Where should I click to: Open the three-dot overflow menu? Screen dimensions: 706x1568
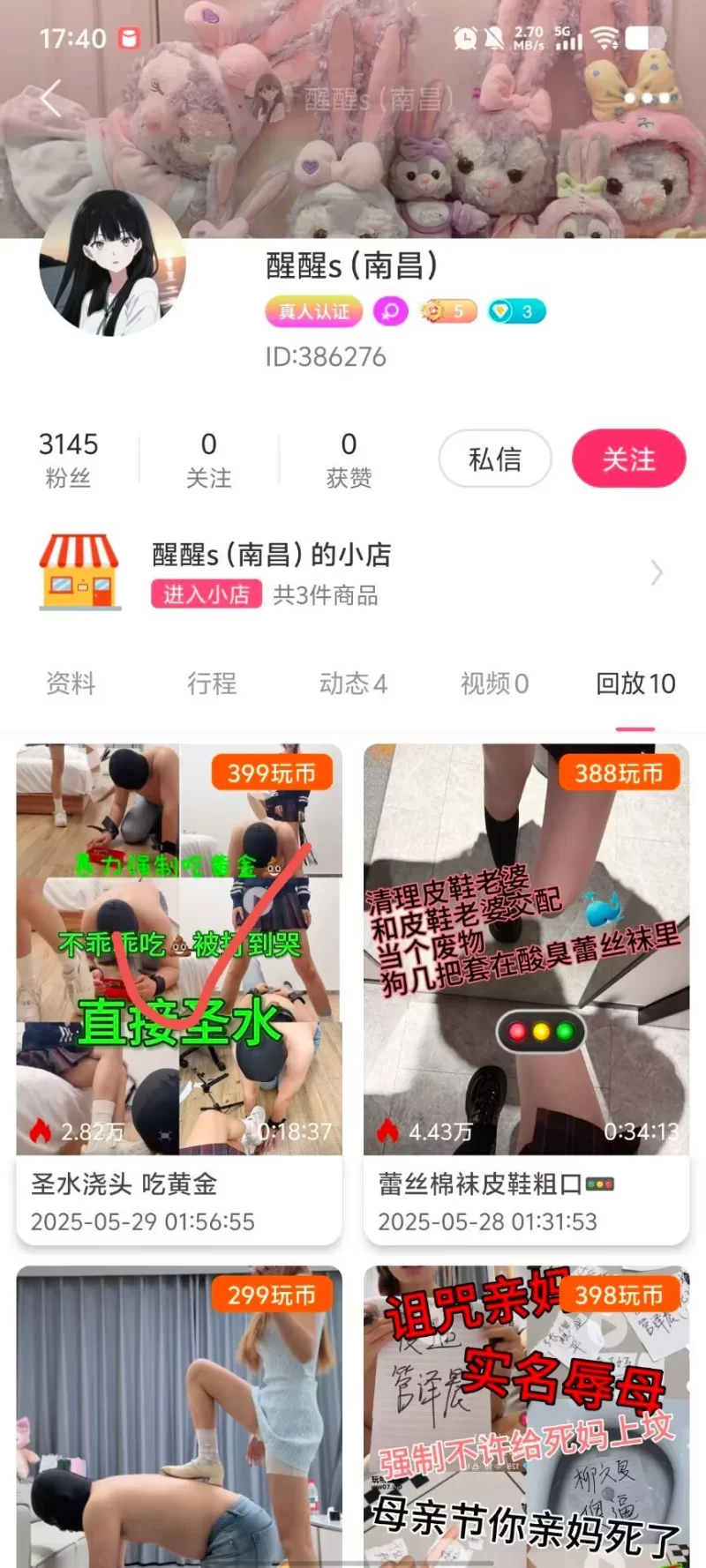click(652, 98)
